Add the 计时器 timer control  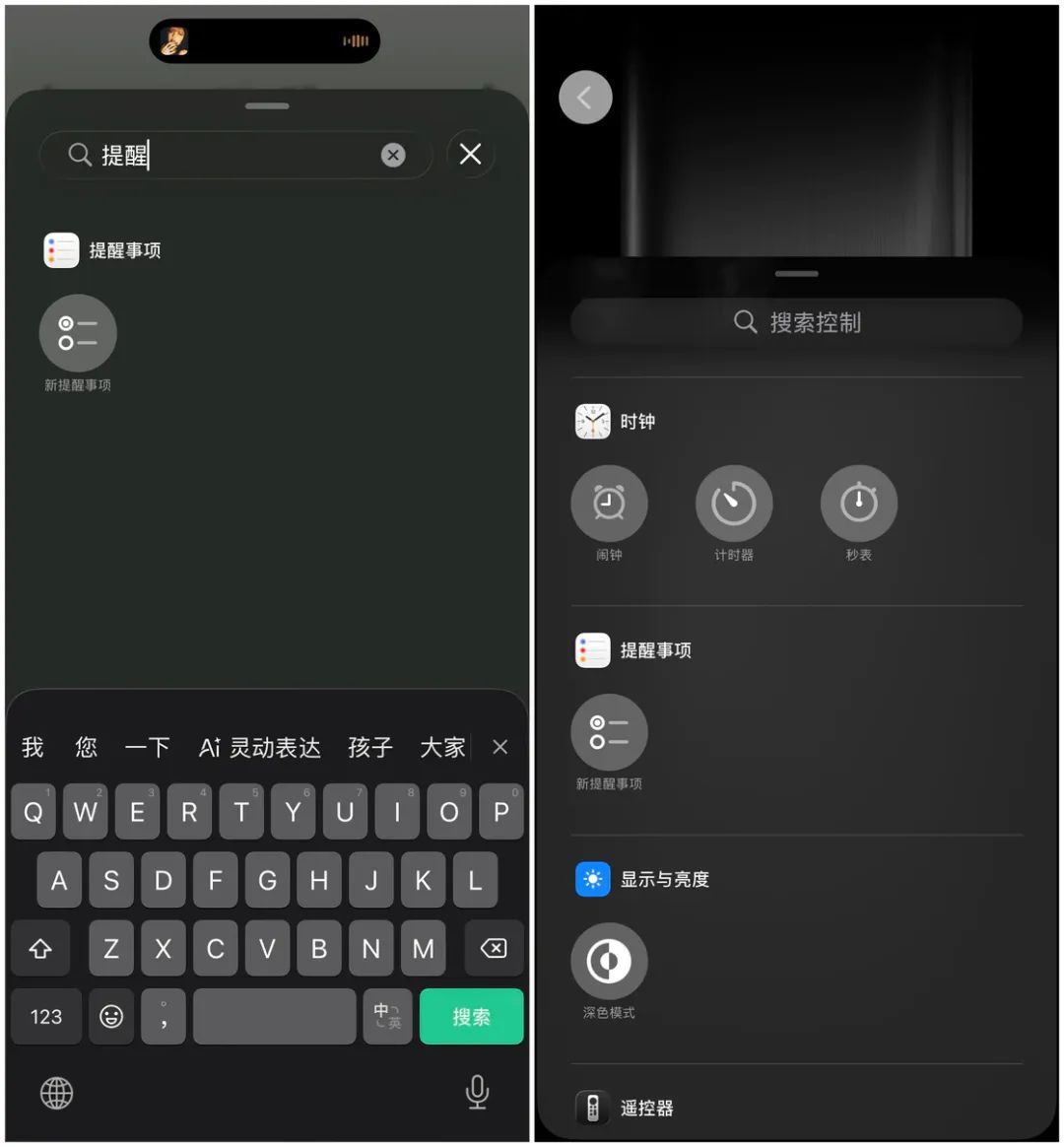[x=734, y=504]
